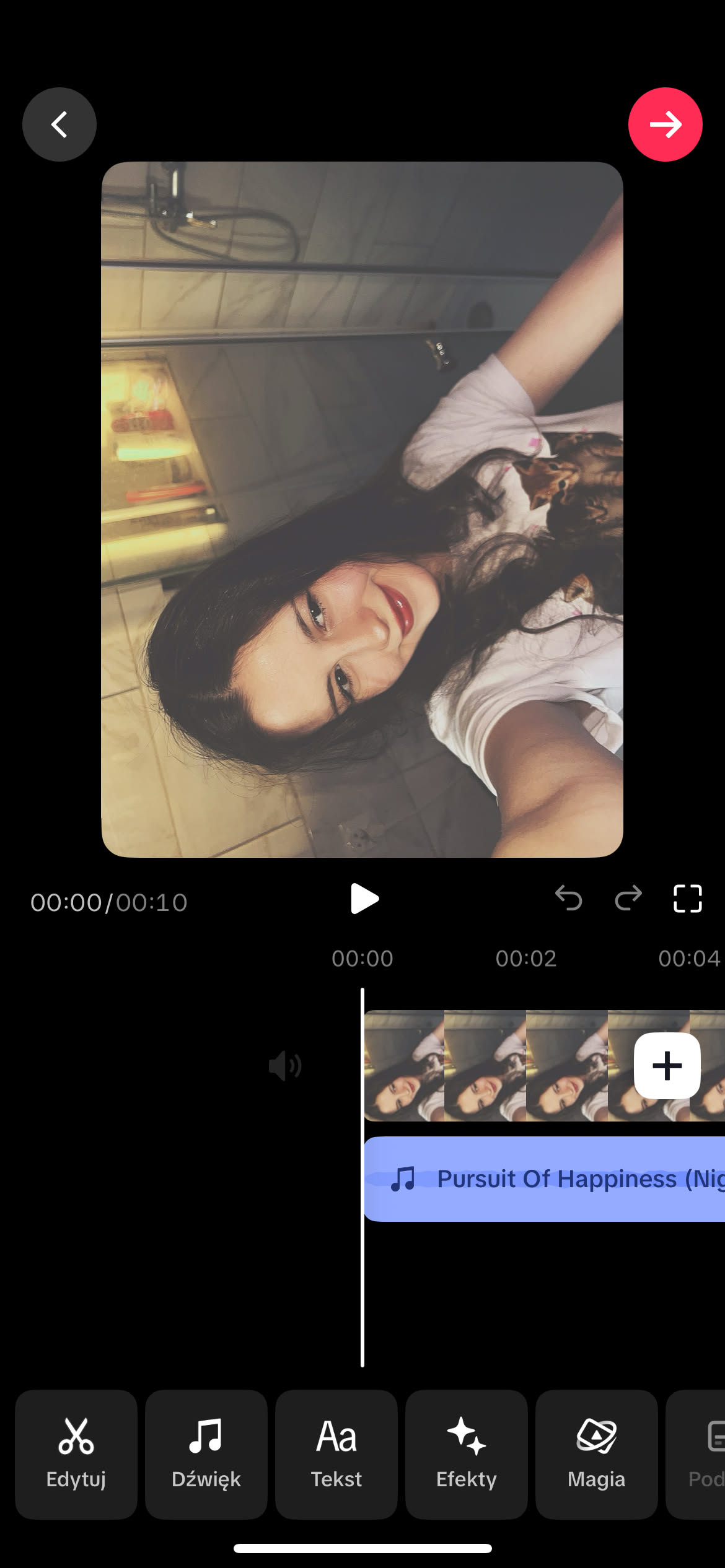This screenshot has height=1568, width=725.
Task: Open the Edytuj tool
Action: pos(76,1453)
